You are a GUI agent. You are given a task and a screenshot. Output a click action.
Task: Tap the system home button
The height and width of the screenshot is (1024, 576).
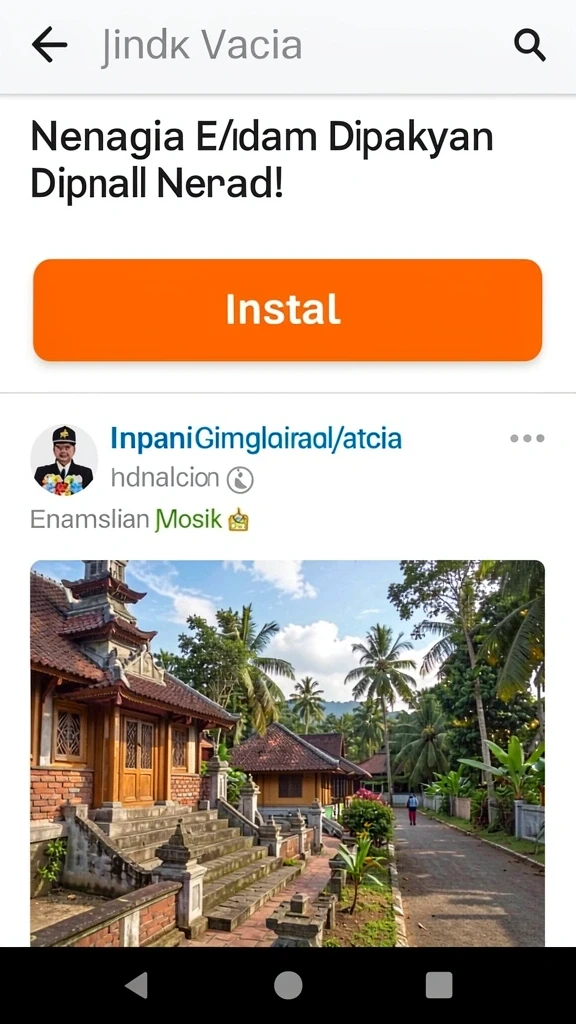coord(288,985)
